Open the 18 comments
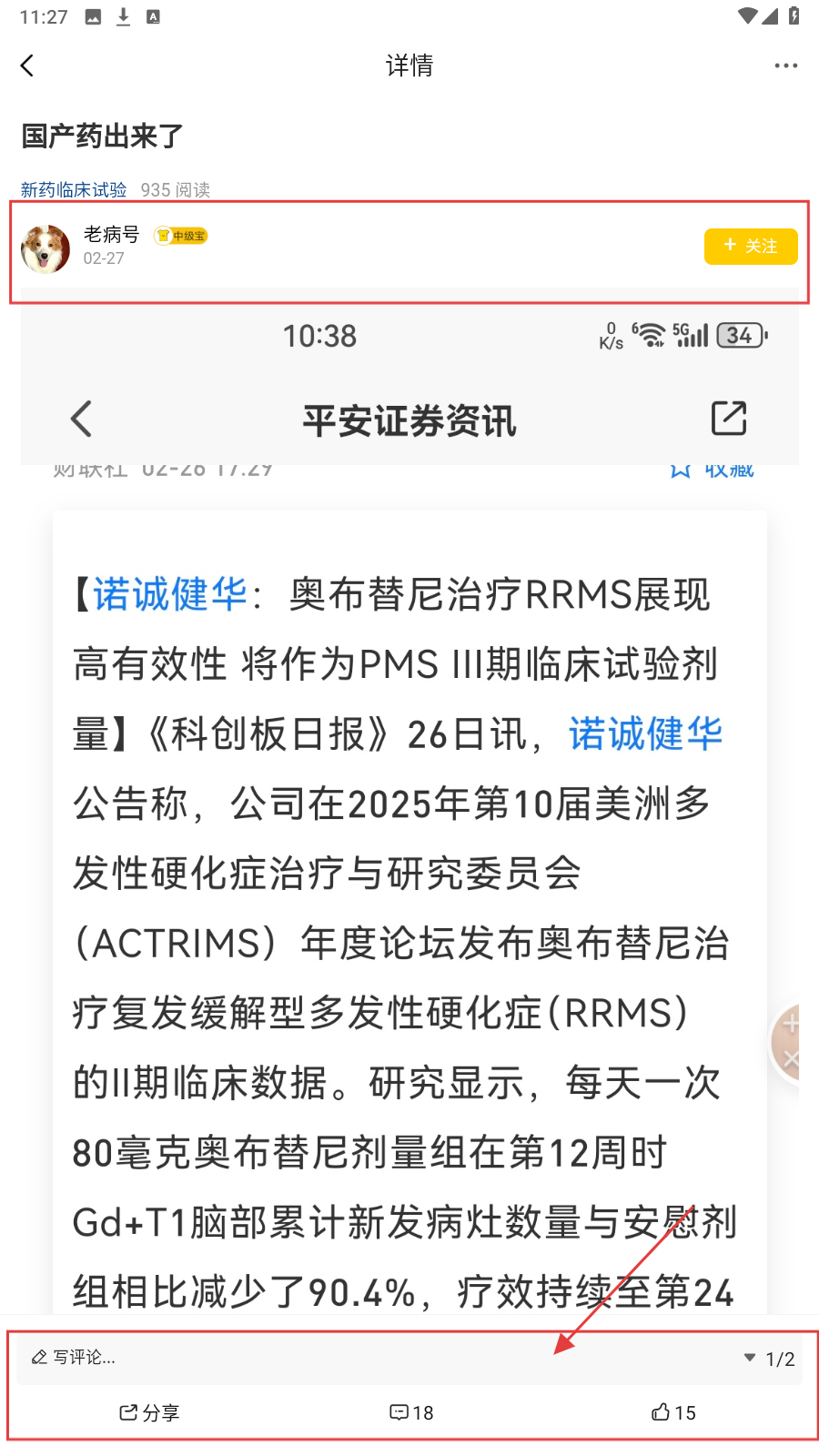The height and width of the screenshot is (1456, 819). pyautogui.click(x=411, y=1412)
